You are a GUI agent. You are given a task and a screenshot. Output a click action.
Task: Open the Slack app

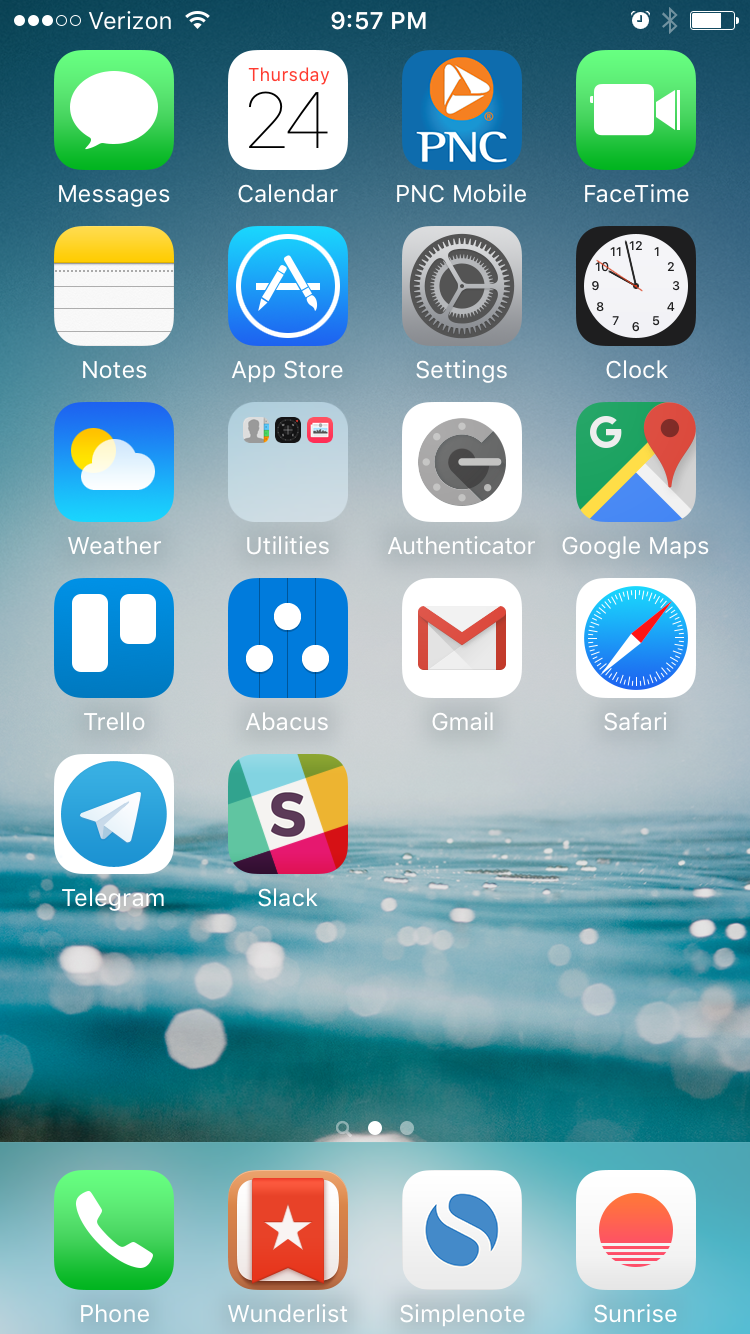[288, 814]
